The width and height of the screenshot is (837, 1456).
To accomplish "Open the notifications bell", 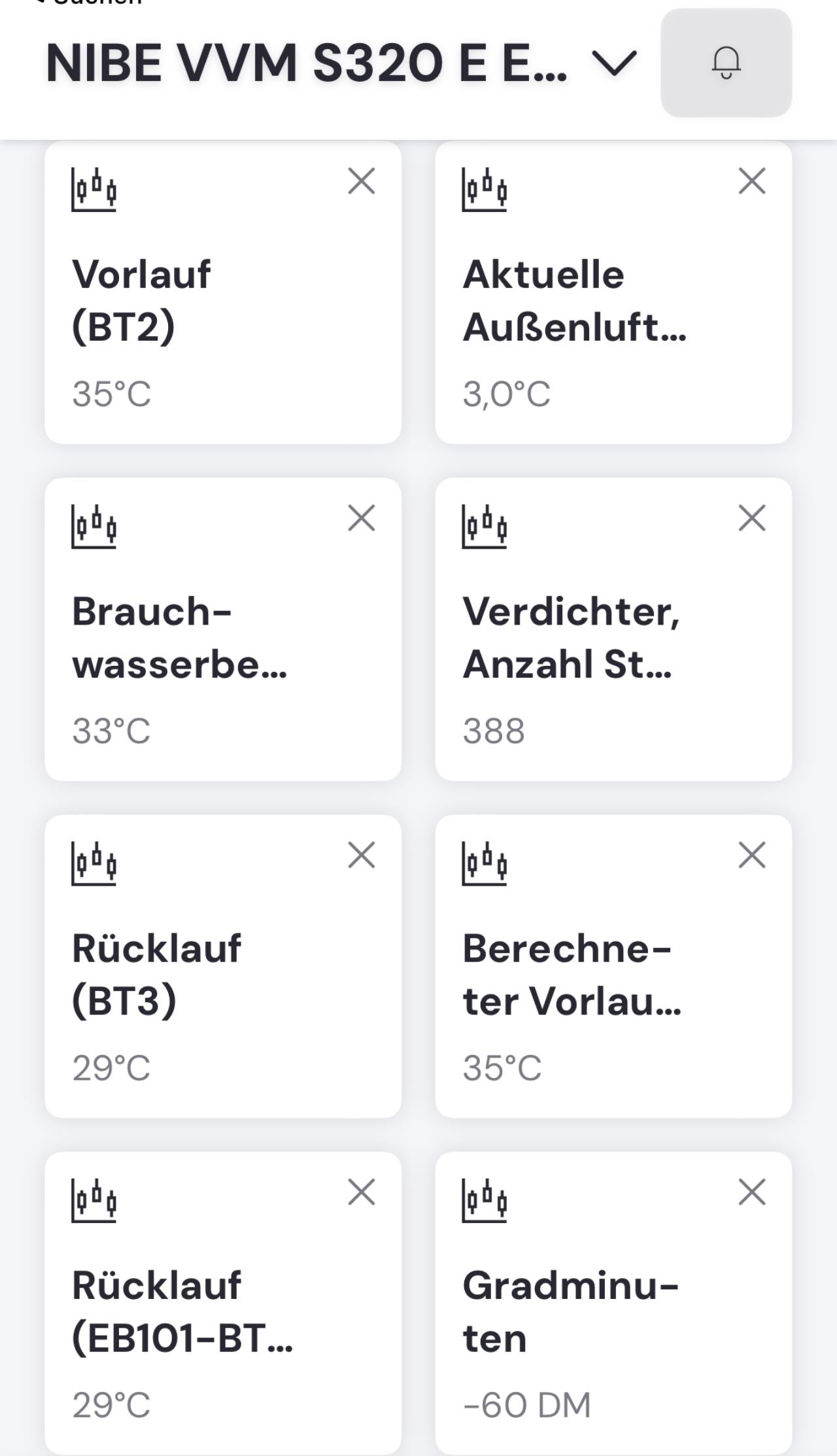I will tap(726, 63).
